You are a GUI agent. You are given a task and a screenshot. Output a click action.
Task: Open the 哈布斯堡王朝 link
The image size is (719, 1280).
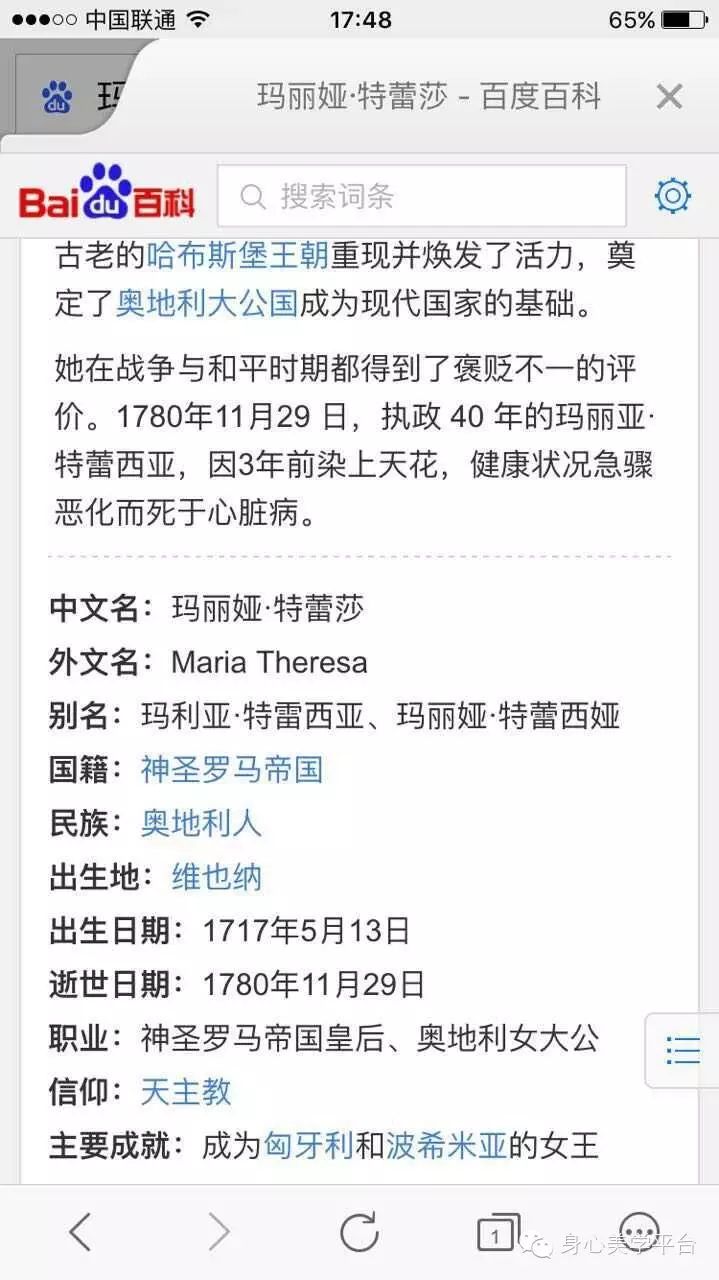[x=237, y=256]
